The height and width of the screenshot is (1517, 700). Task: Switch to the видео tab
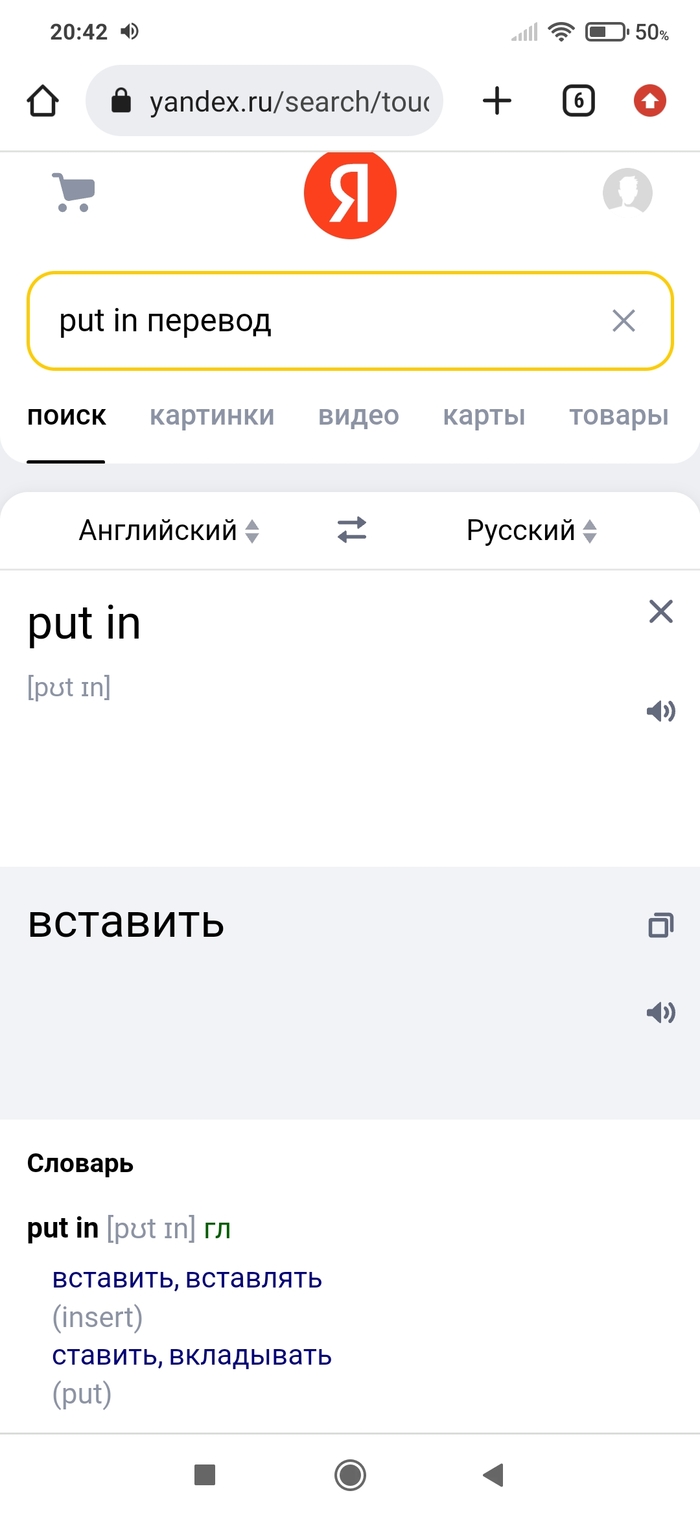358,416
